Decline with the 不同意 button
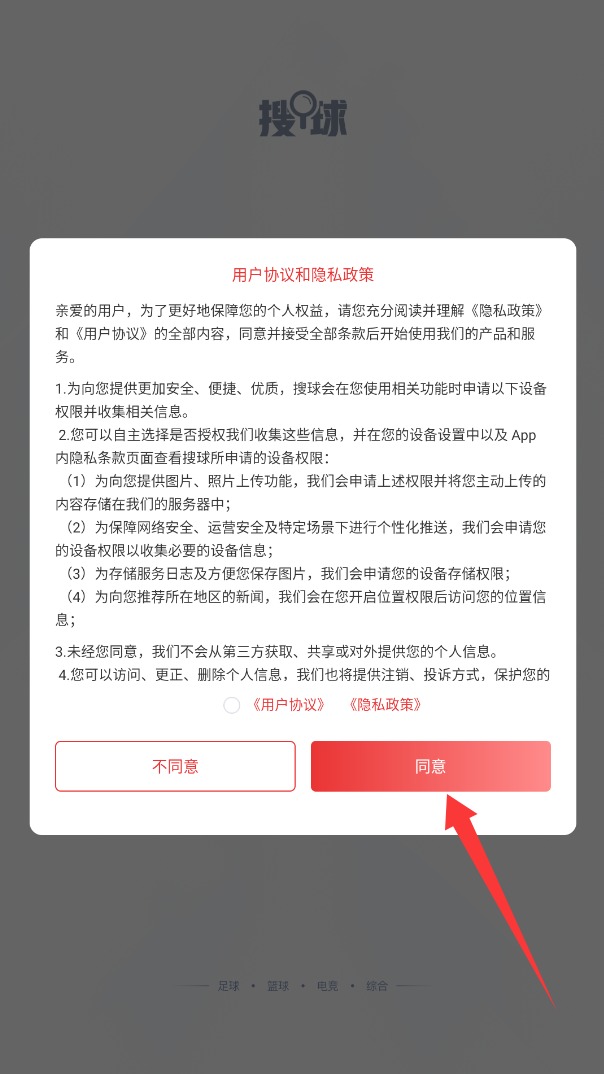 pos(175,766)
